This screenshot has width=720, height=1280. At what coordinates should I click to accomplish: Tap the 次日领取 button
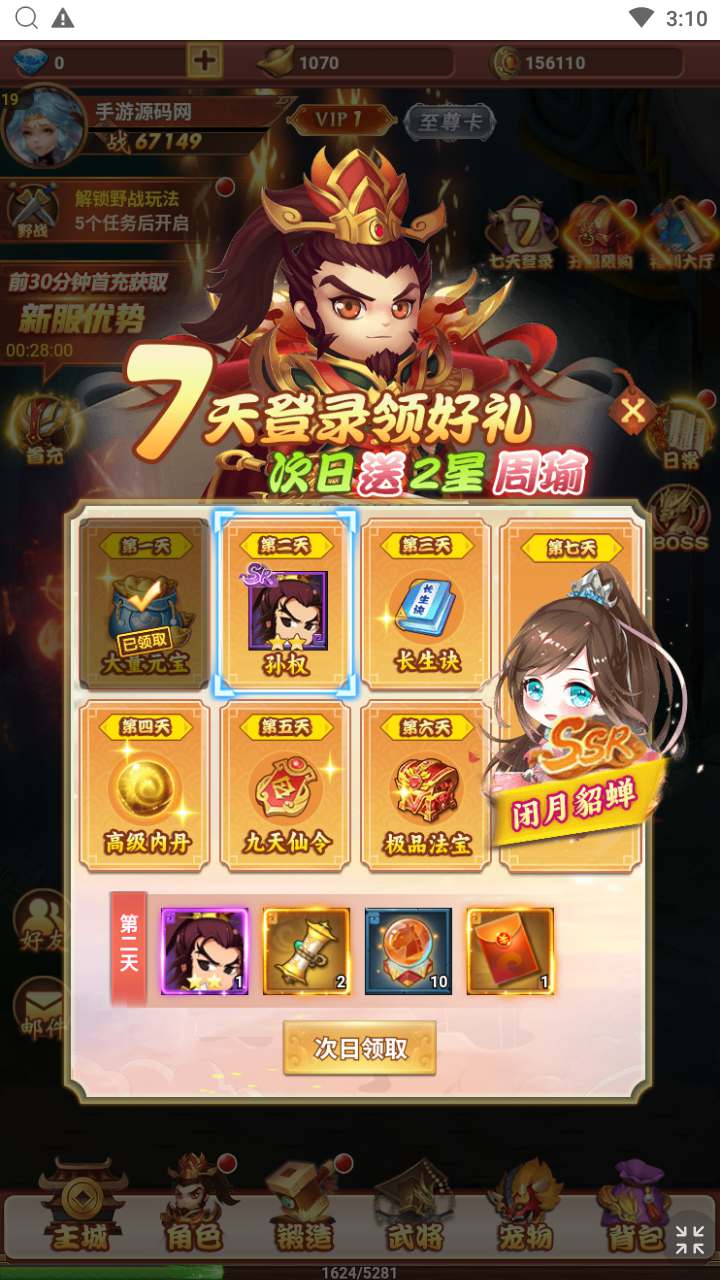click(x=360, y=1048)
